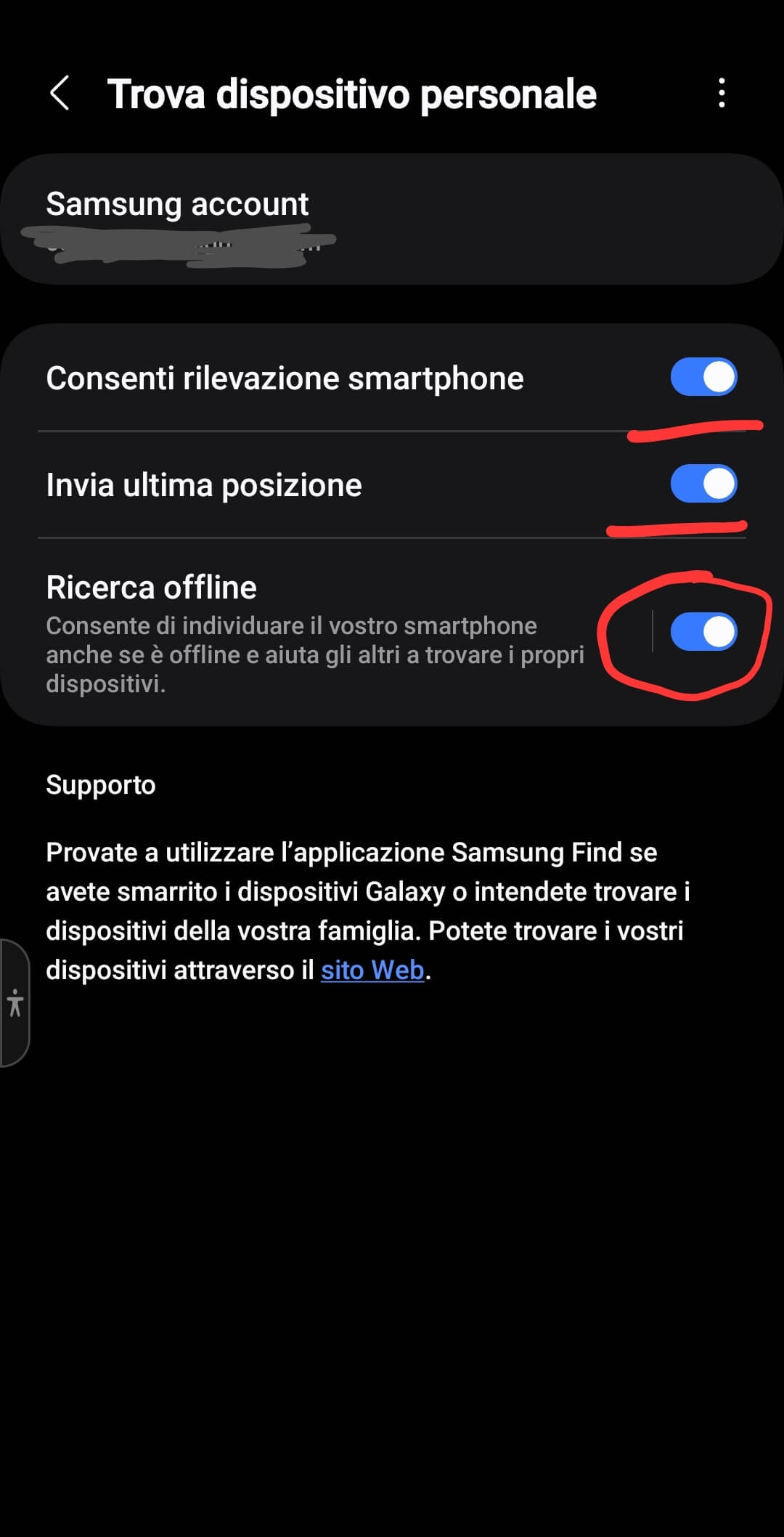
Task: Toggle Consenti rilevazione smartphone switch
Action: (x=703, y=378)
